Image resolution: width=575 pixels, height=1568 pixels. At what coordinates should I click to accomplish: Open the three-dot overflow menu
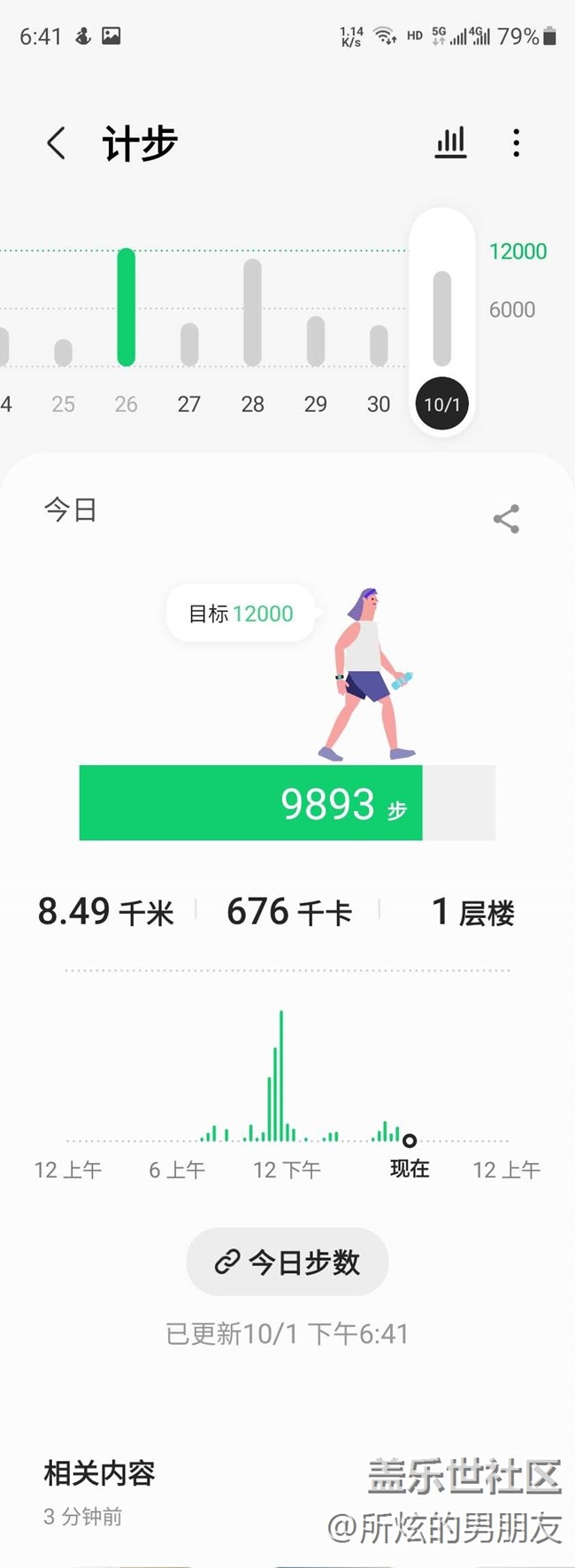click(x=516, y=143)
